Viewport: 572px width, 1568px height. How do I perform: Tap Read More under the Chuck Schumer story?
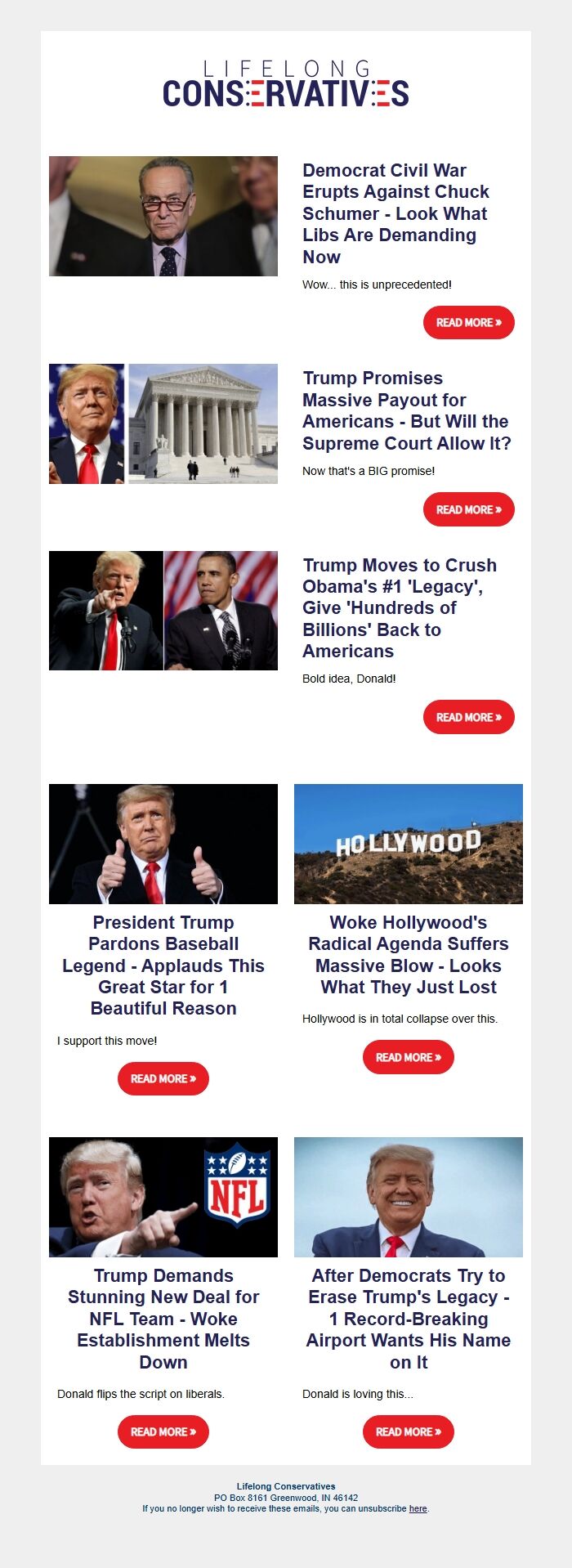[468, 323]
